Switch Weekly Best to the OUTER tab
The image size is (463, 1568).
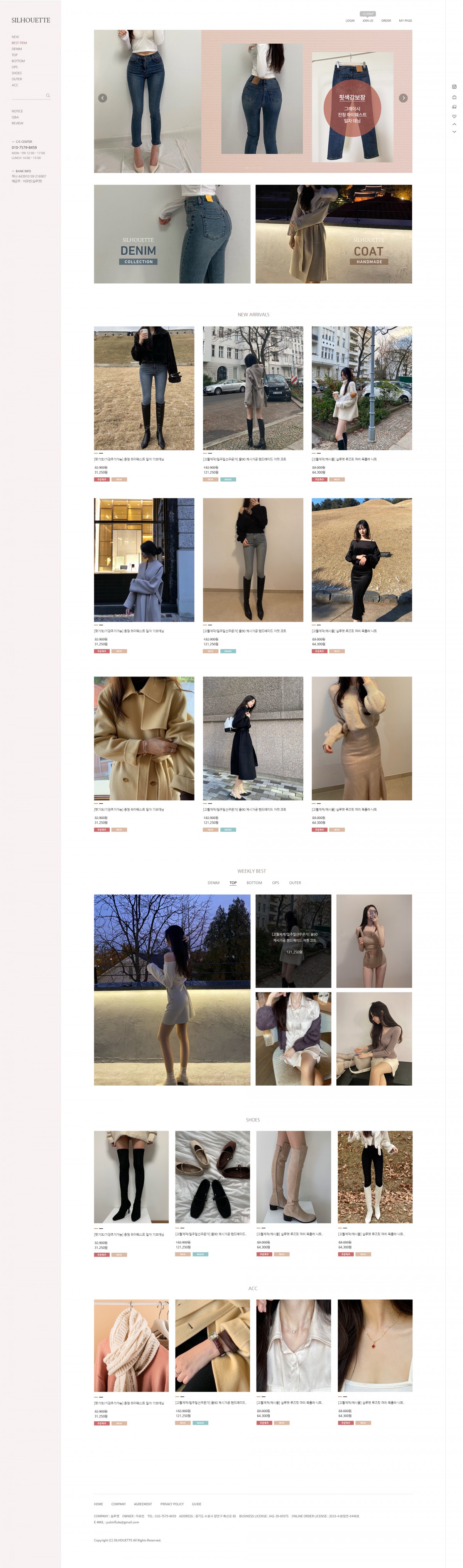(x=295, y=883)
